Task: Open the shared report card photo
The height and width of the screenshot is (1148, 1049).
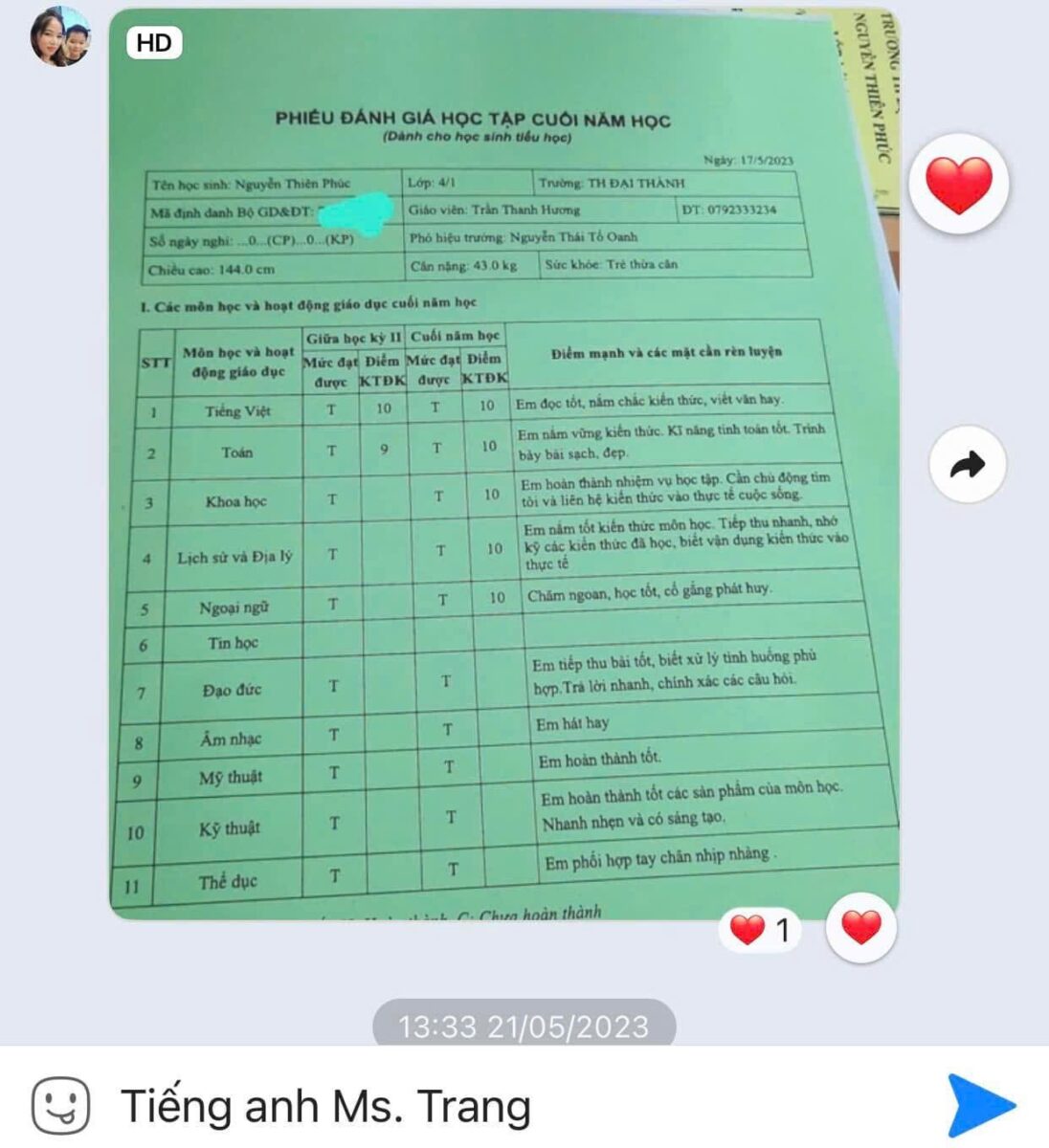Action: [504, 464]
